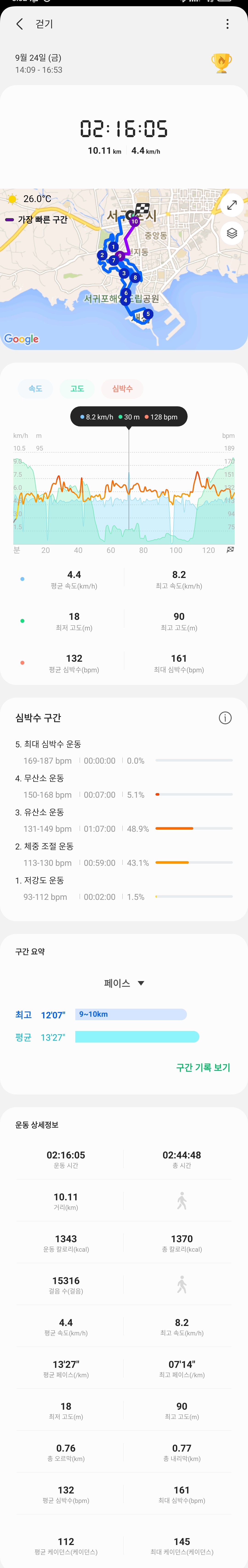Image resolution: width=248 pixels, height=1568 pixels.
Task: Open the overflow menu
Action: point(227,24)
